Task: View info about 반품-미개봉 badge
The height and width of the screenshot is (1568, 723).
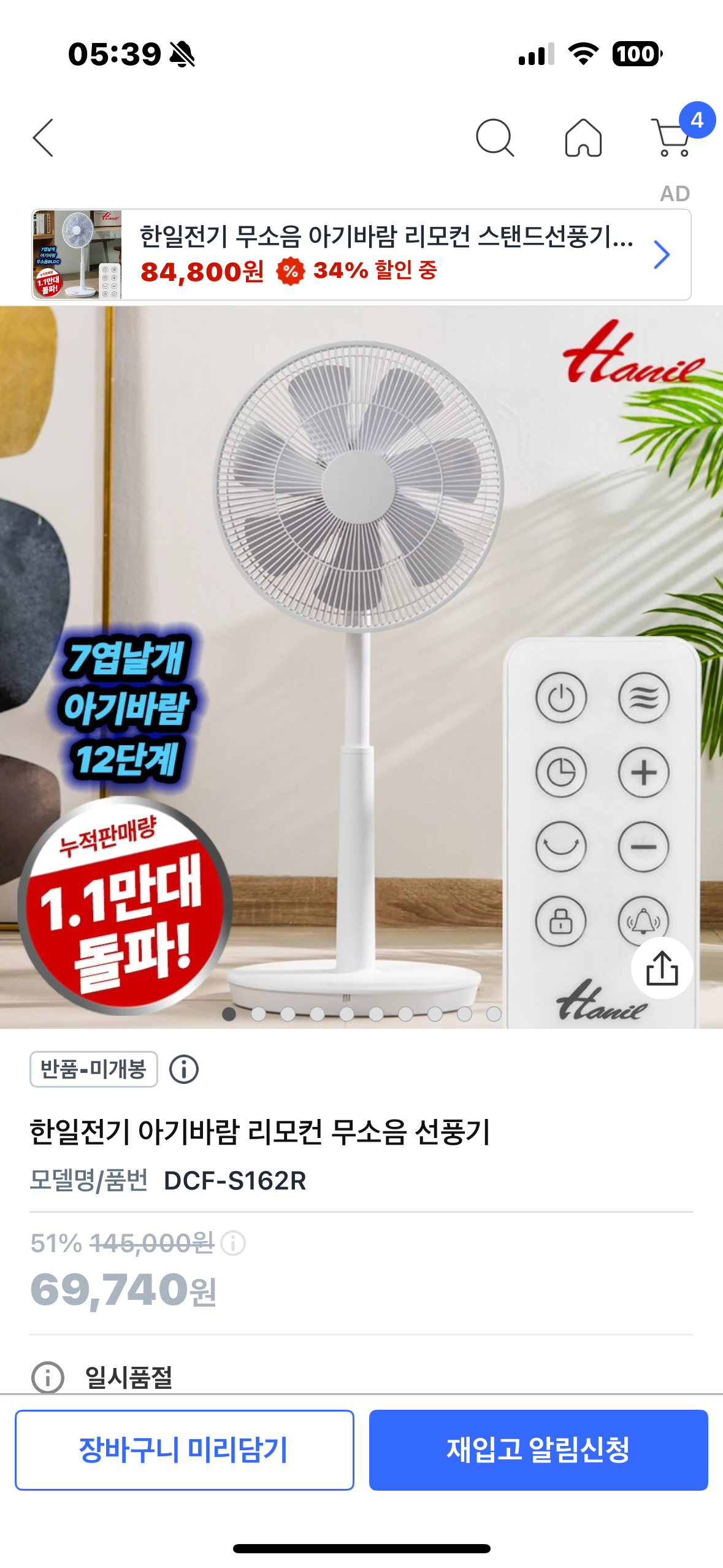Action: [184, 1069]
